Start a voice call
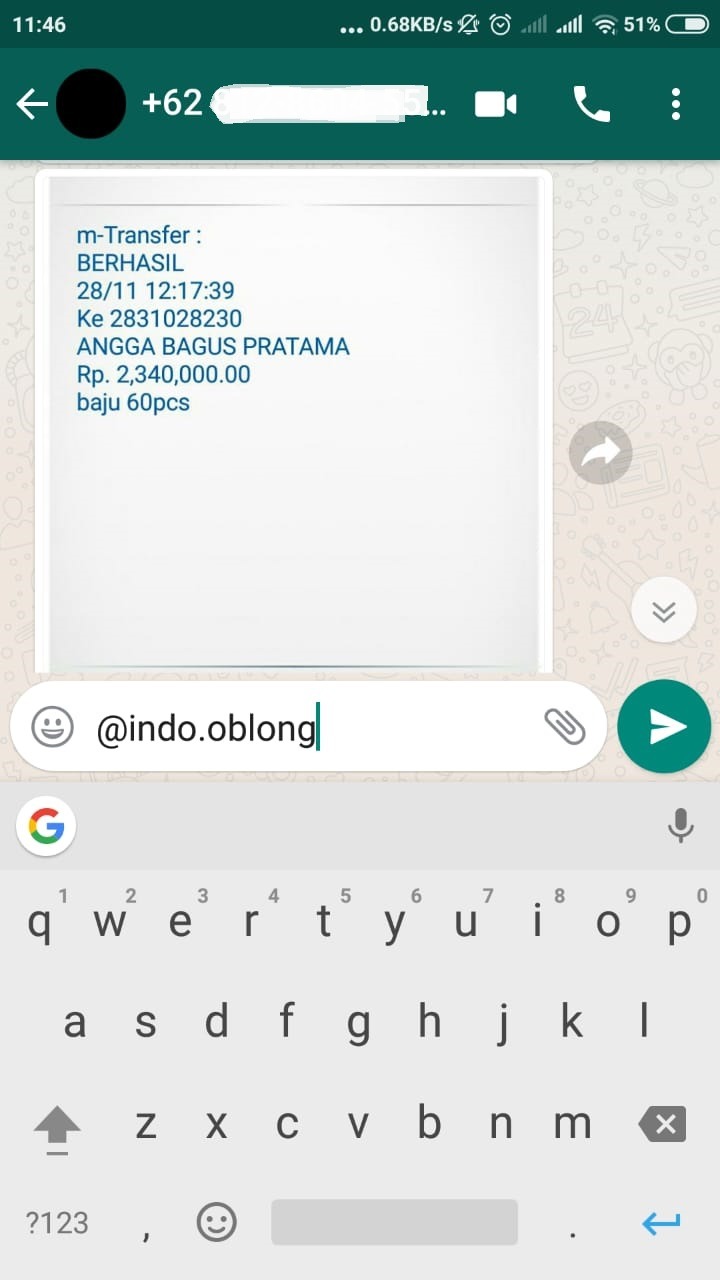 [x=591, y=104]
